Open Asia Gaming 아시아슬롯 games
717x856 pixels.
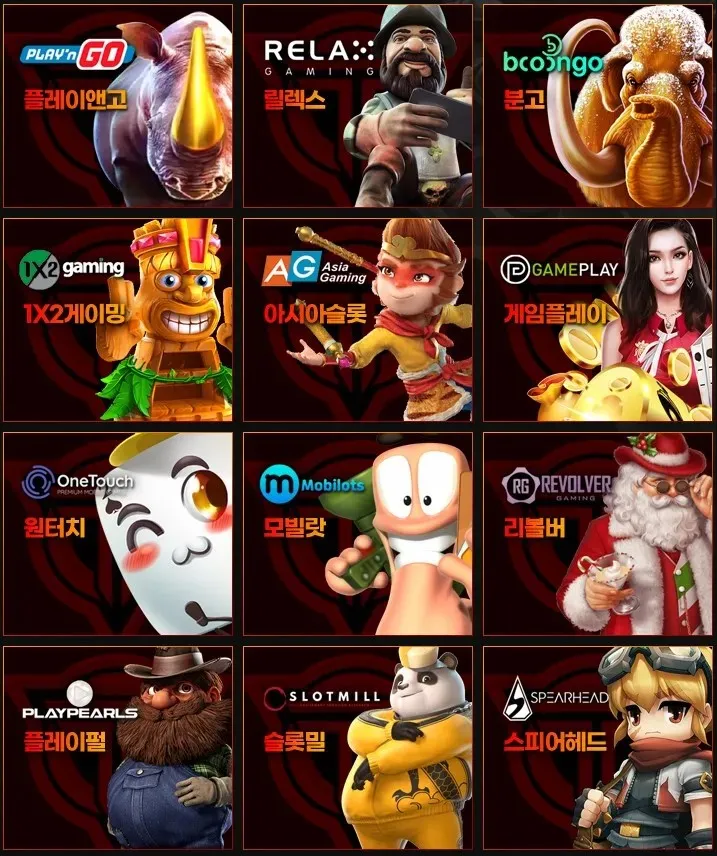(358, 319)
